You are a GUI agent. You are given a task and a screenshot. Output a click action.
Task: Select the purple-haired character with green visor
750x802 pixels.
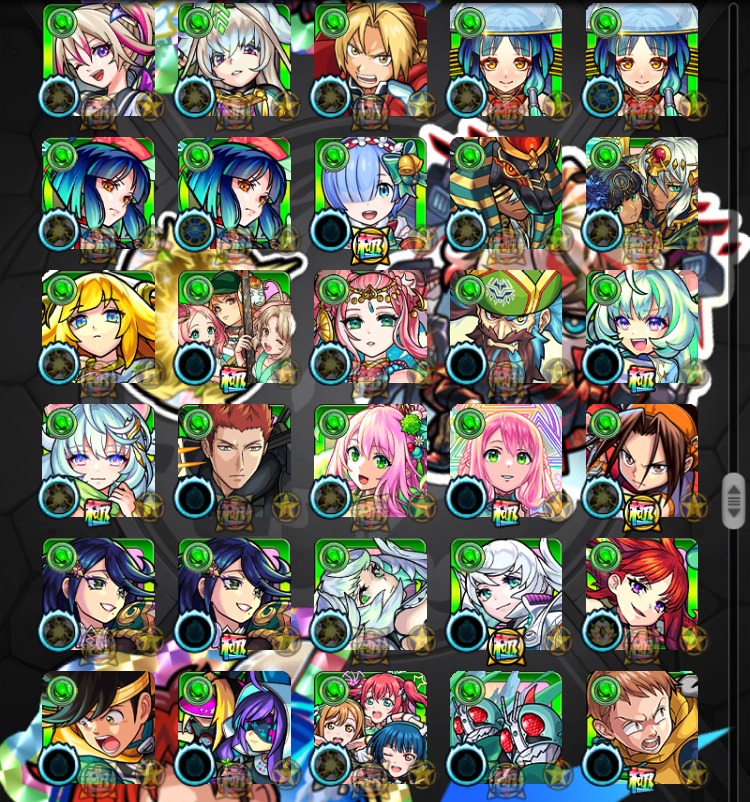pos(234,728)
